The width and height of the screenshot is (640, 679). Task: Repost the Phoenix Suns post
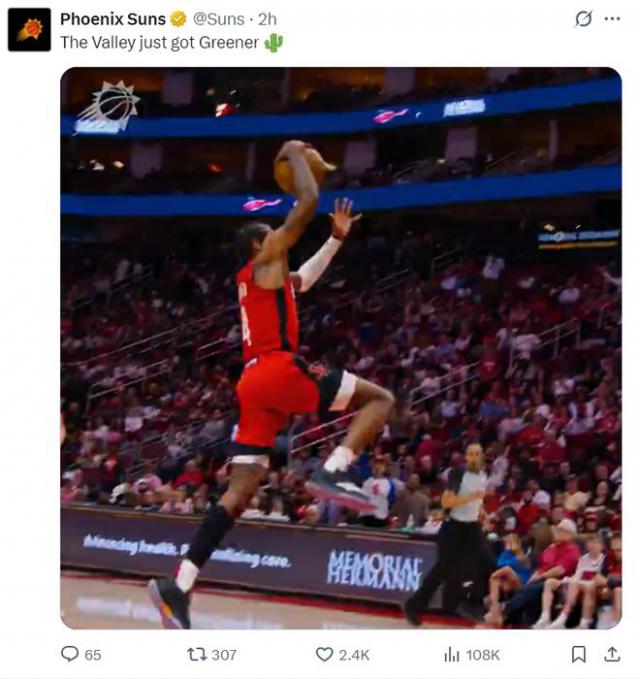click(197, 654)
